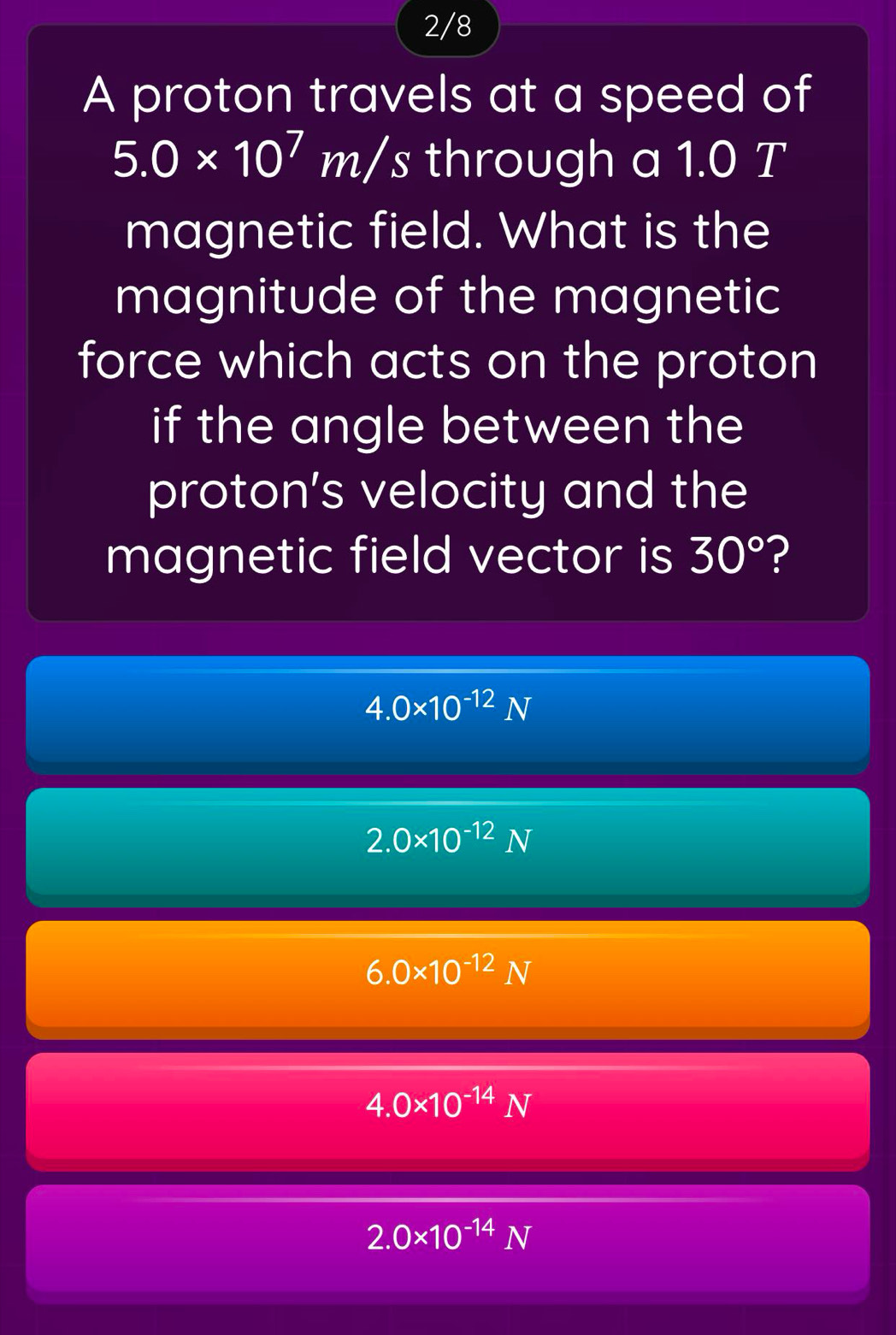The width and height of the screenshot is (896, 1335).
Task: Answer with 2.0×10⁻¹⁴ N
Action: (x=448, y=1238)
